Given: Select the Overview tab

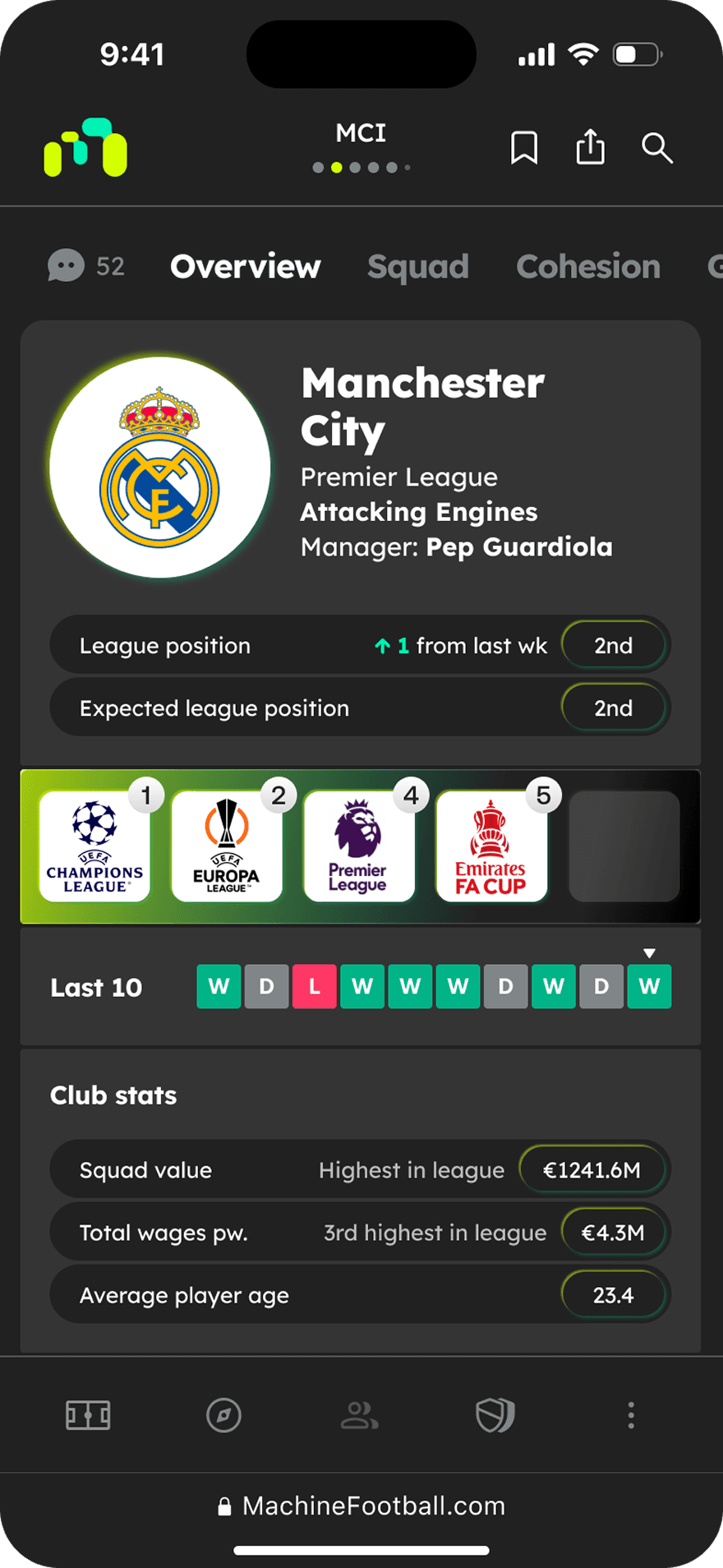Looking at the screenshot, I should [246, 266].
